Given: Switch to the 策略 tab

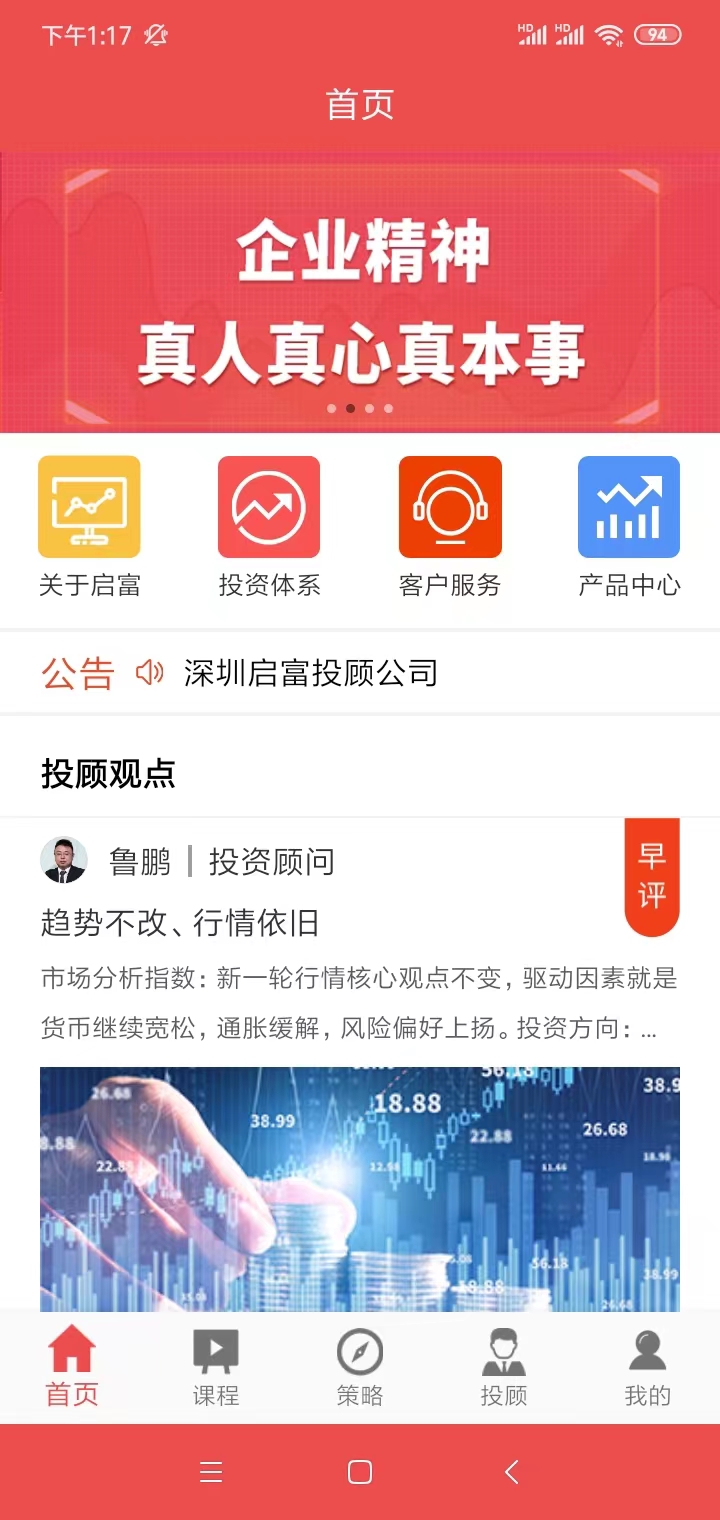Looking at the screenshot, I should [360, 1367].
